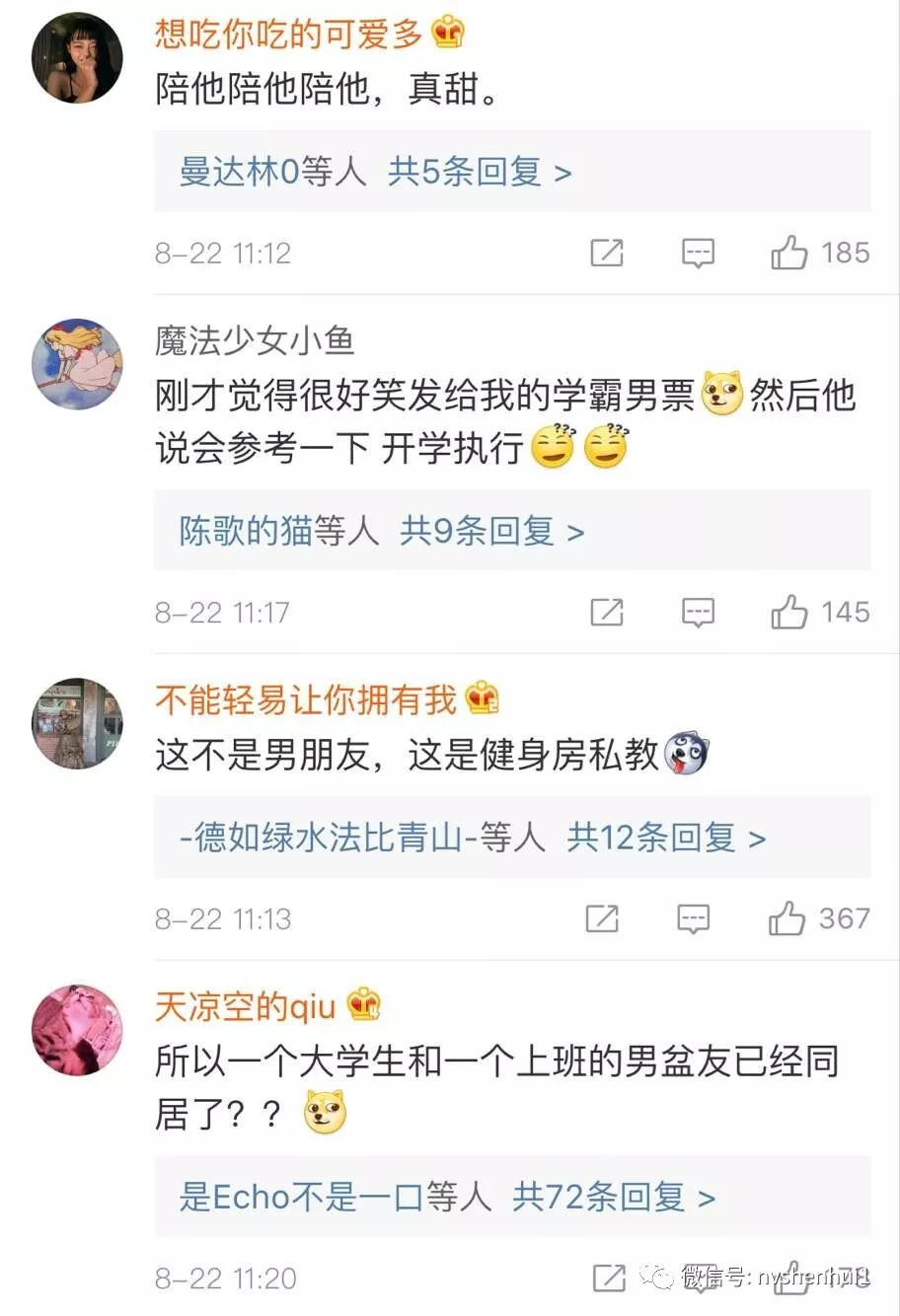Repost 魔法少女小鱼's comment

pos(607,613)
